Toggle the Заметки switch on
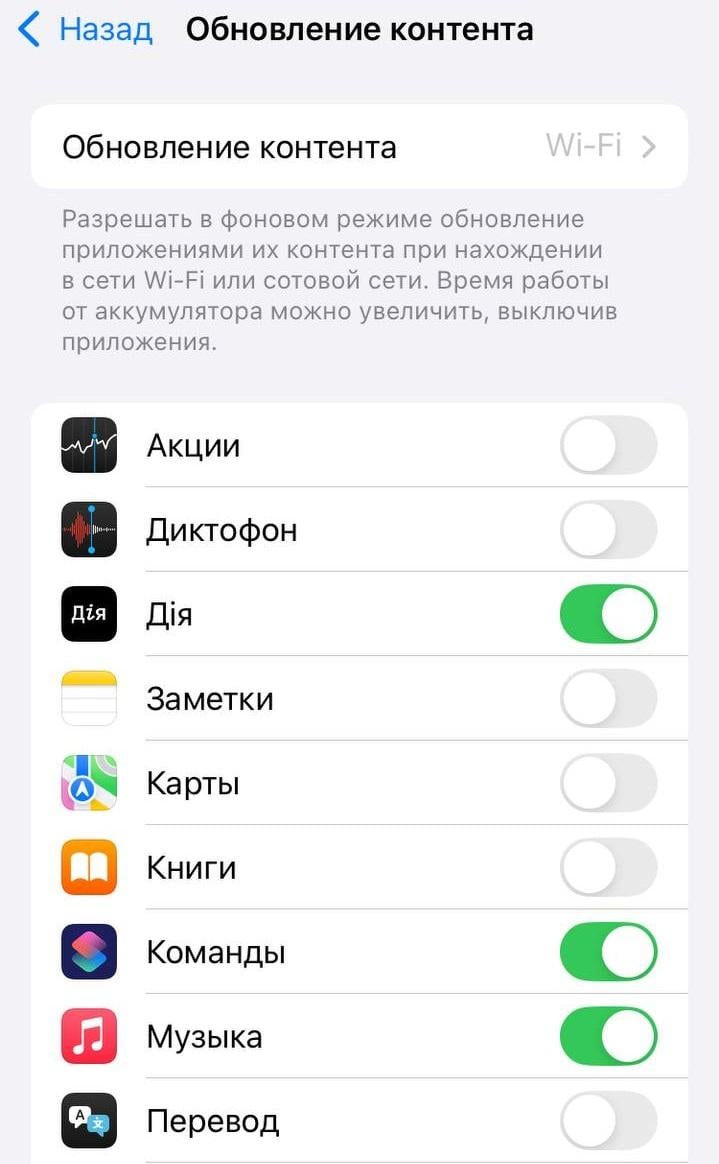 608,698
